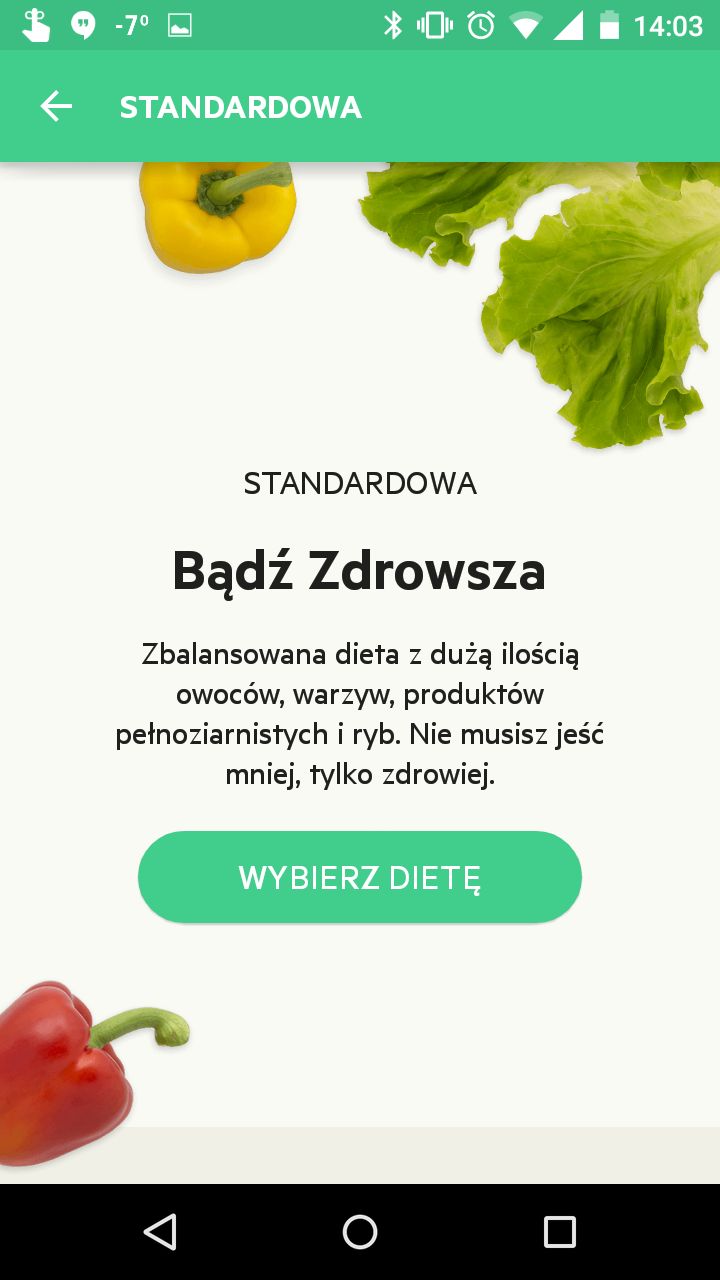Open the recent apps overview
720x1280 pixels.
[560, 1232]
